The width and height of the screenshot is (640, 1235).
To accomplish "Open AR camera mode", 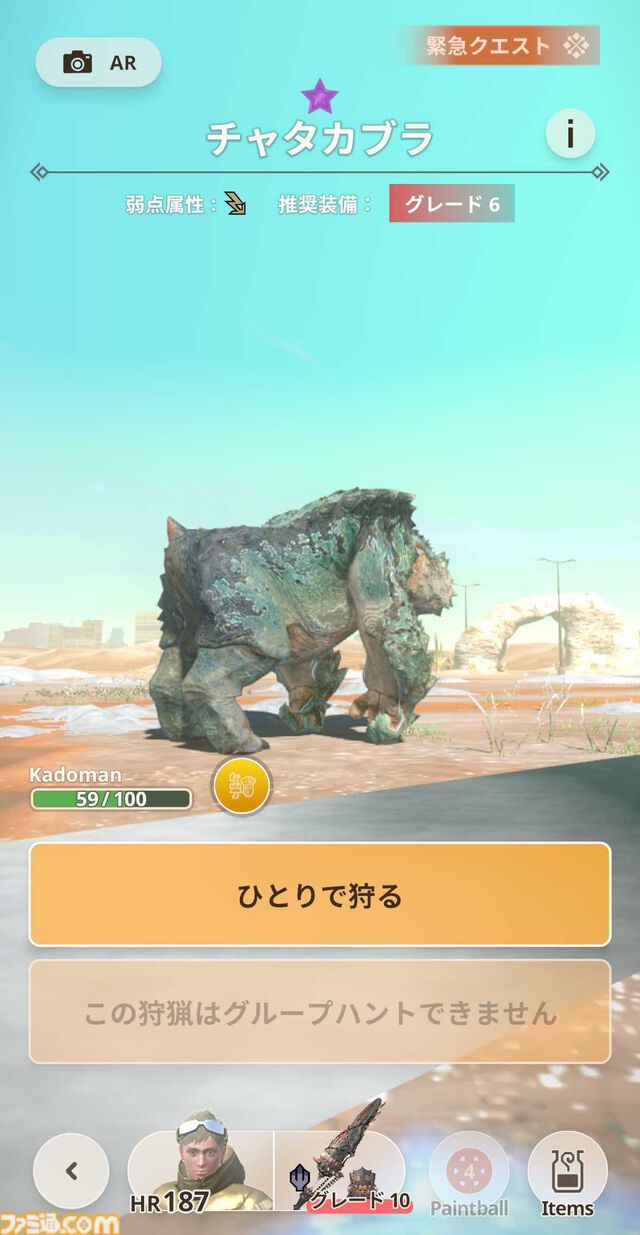I will click(98, 62).
